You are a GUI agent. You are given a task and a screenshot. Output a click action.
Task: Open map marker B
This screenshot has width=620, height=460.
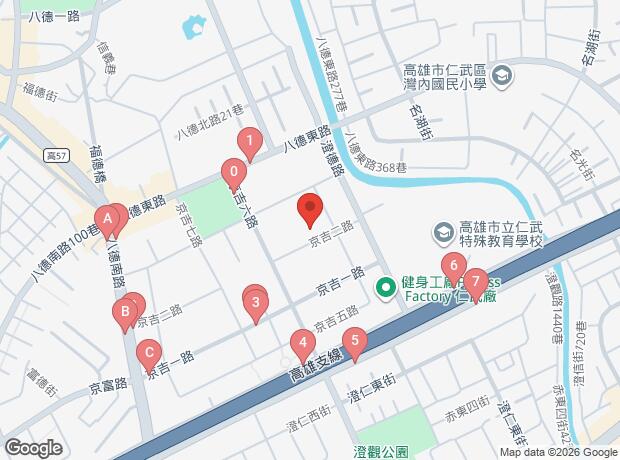tap(125, 315)
